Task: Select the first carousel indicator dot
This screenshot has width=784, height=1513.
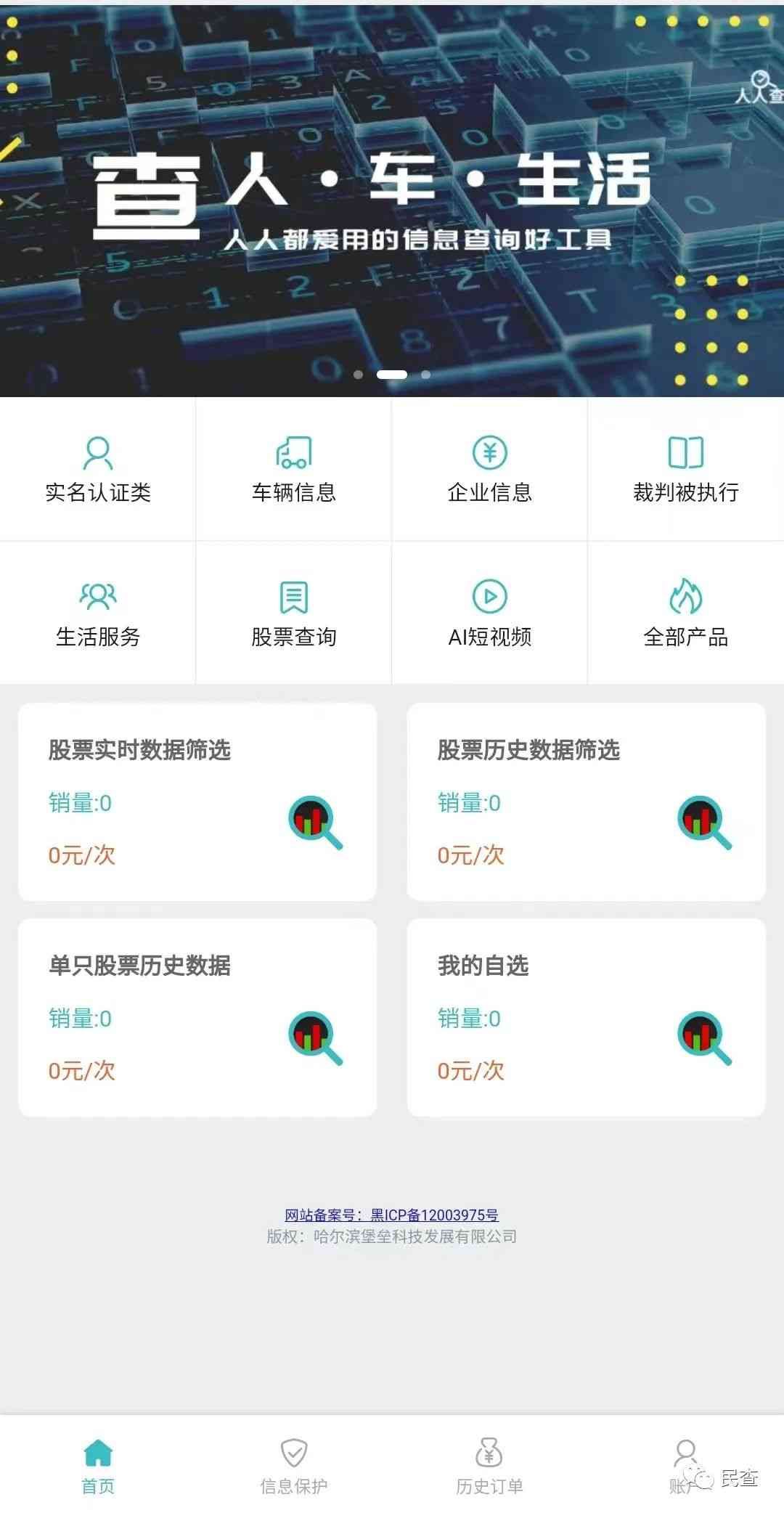Action: click(x=359, y=373)
